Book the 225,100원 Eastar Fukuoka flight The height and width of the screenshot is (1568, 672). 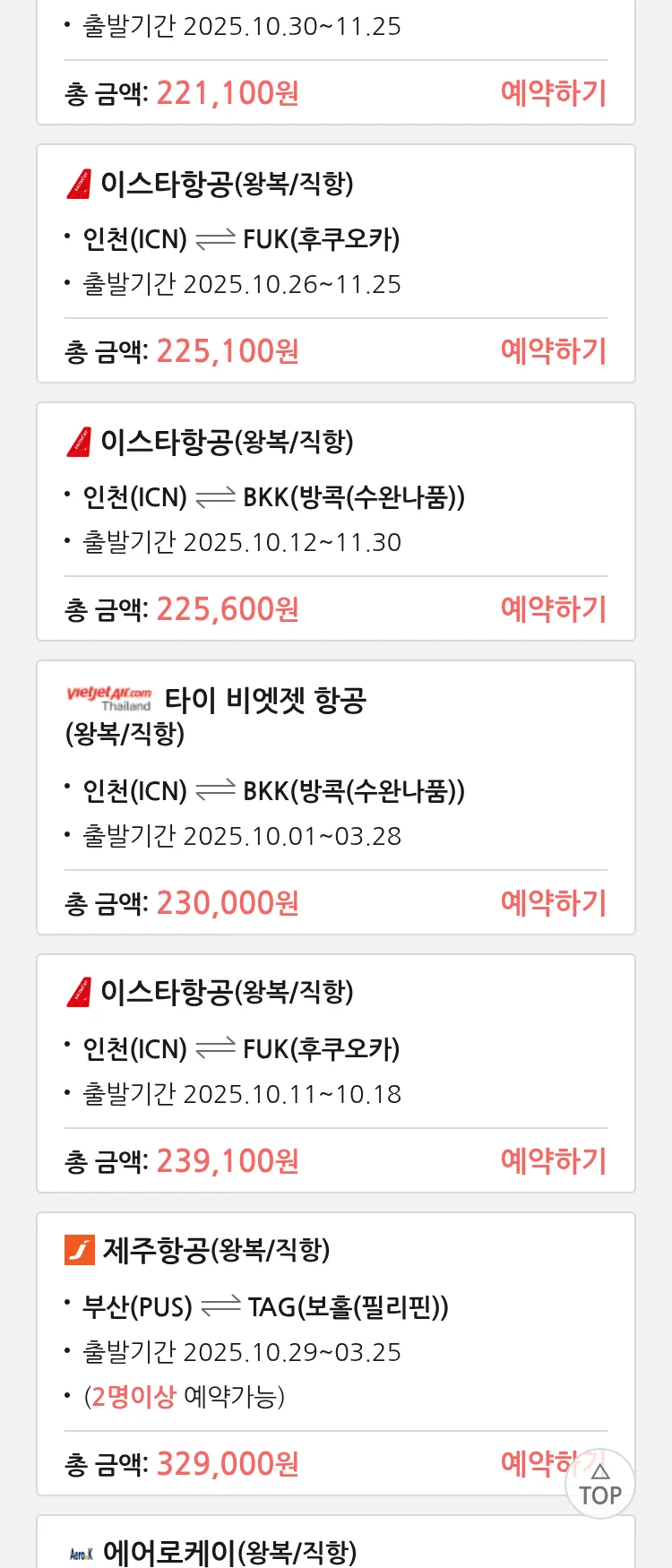tap(554, 351)
